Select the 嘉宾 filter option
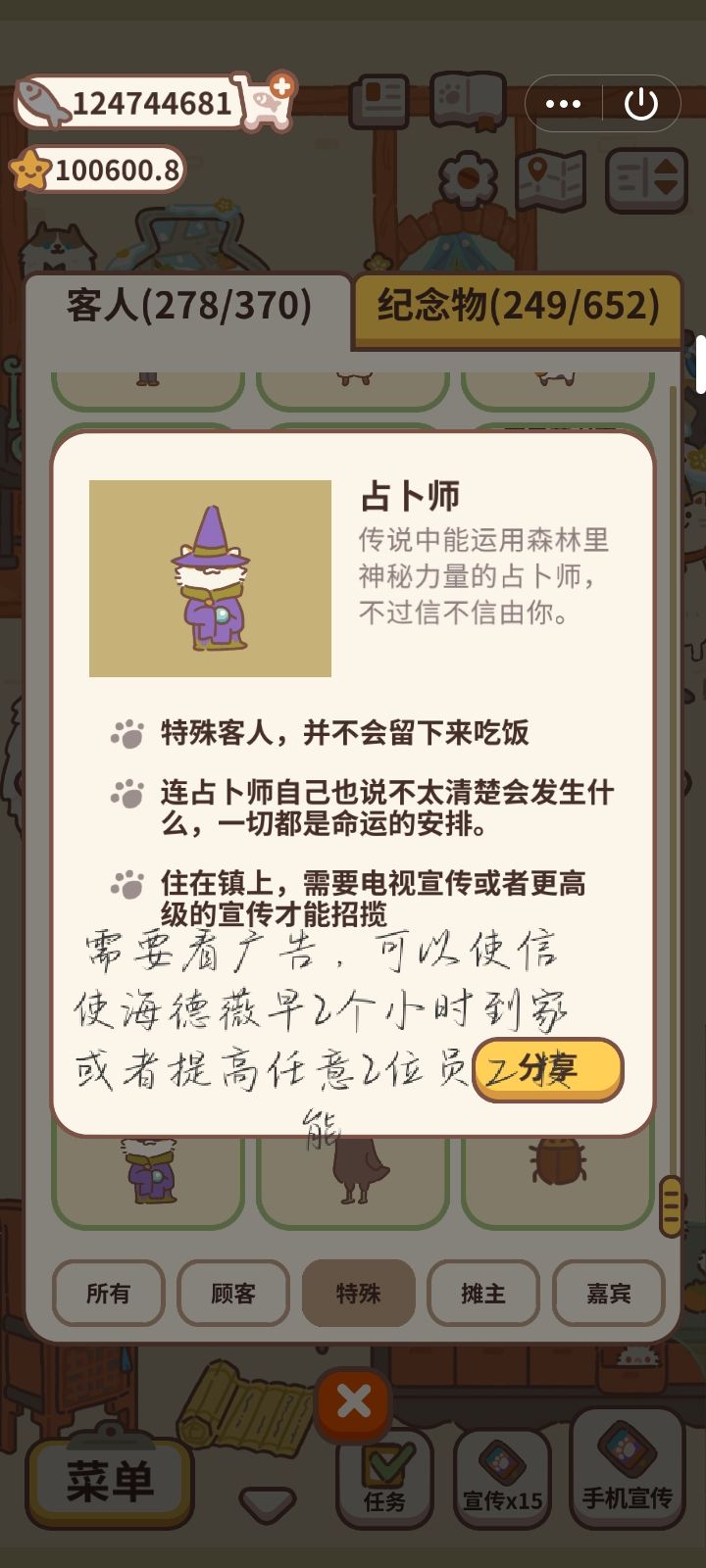This screenshot has height=1568, width=706. coord(609,1294)
